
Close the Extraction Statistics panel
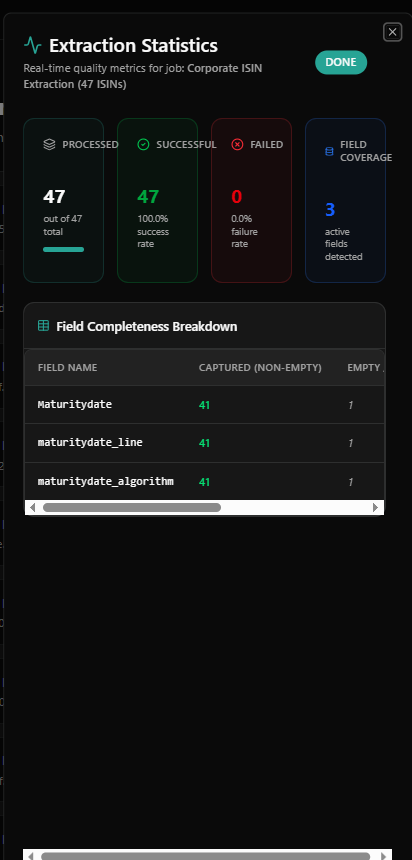[x=392, y=32]
